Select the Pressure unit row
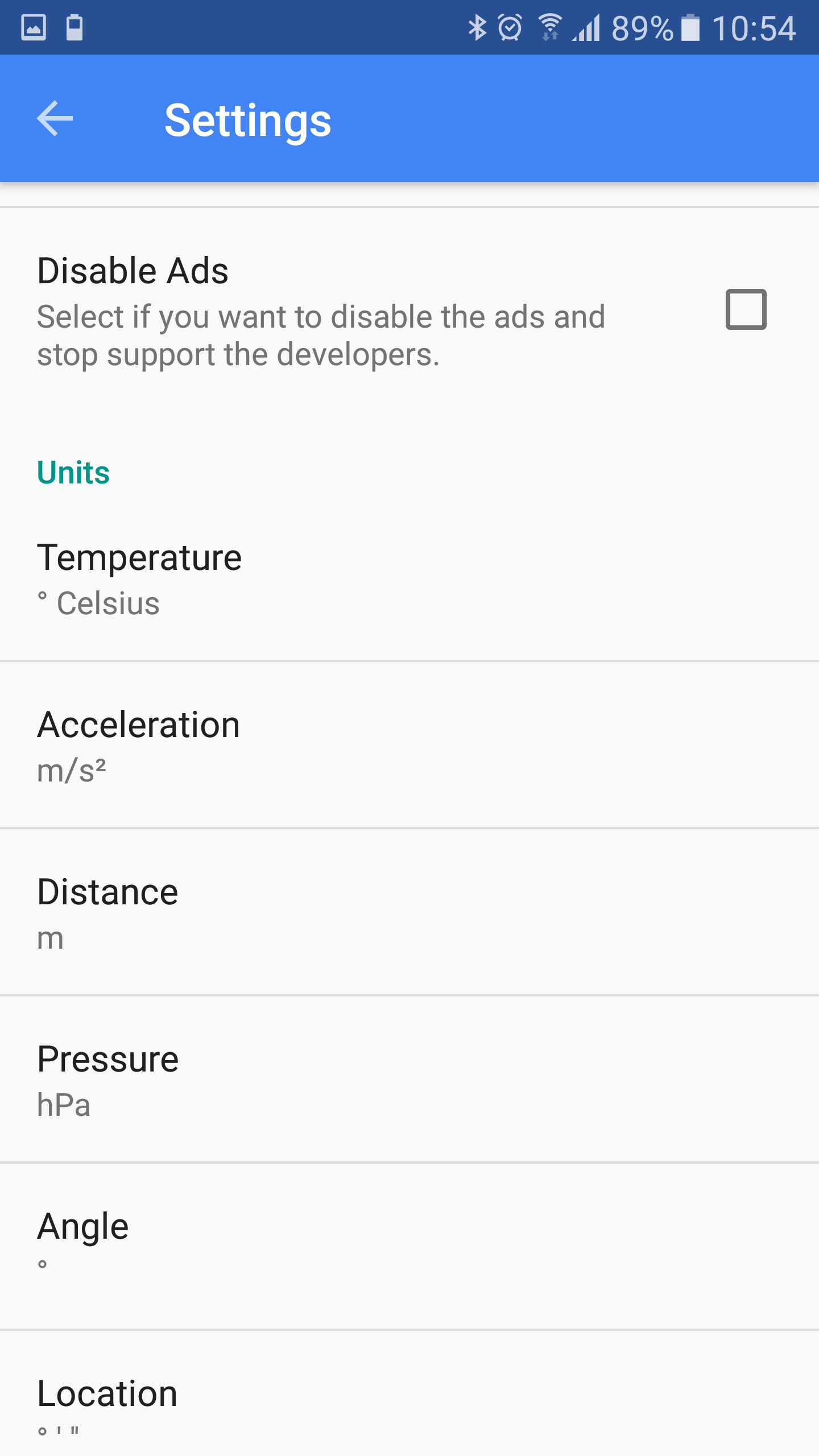 tap(409, 1079)
